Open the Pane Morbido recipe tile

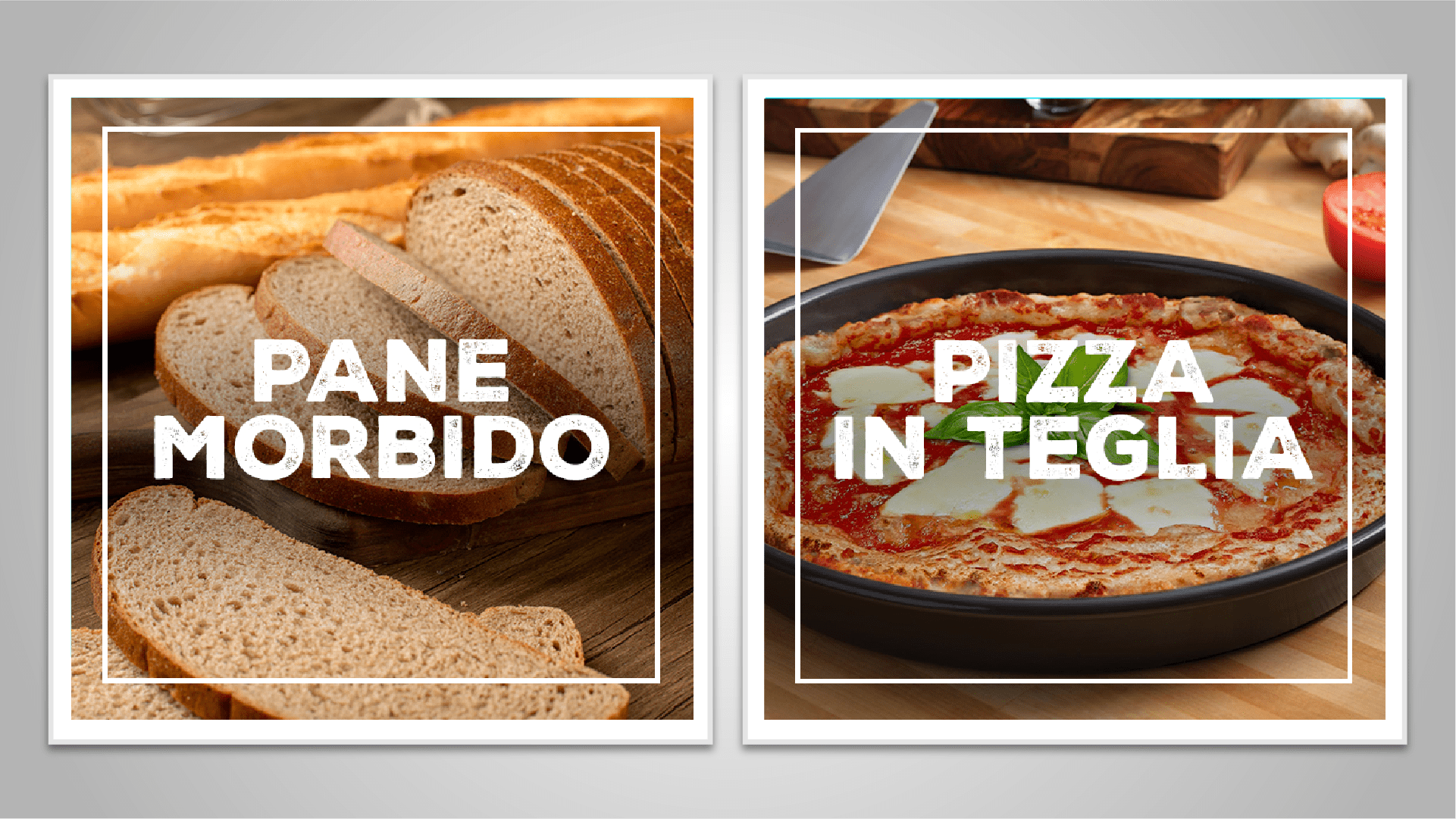(x=381, y=409)
